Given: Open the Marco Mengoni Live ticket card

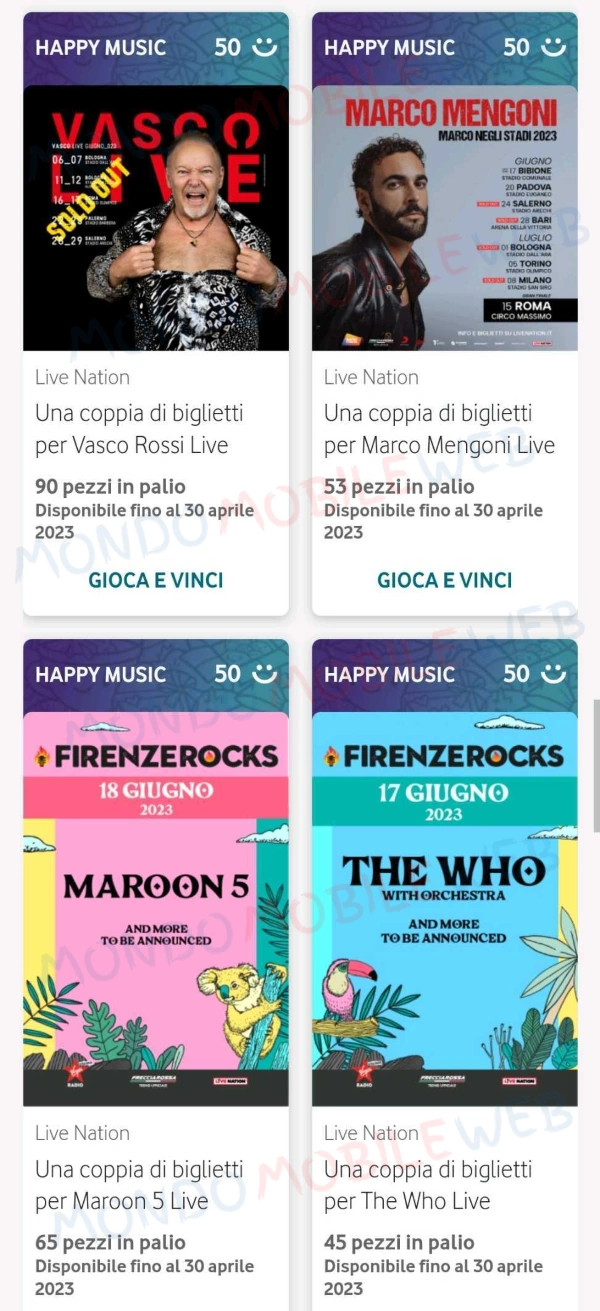Looking at the screenshot, I should tap(445, 218).
